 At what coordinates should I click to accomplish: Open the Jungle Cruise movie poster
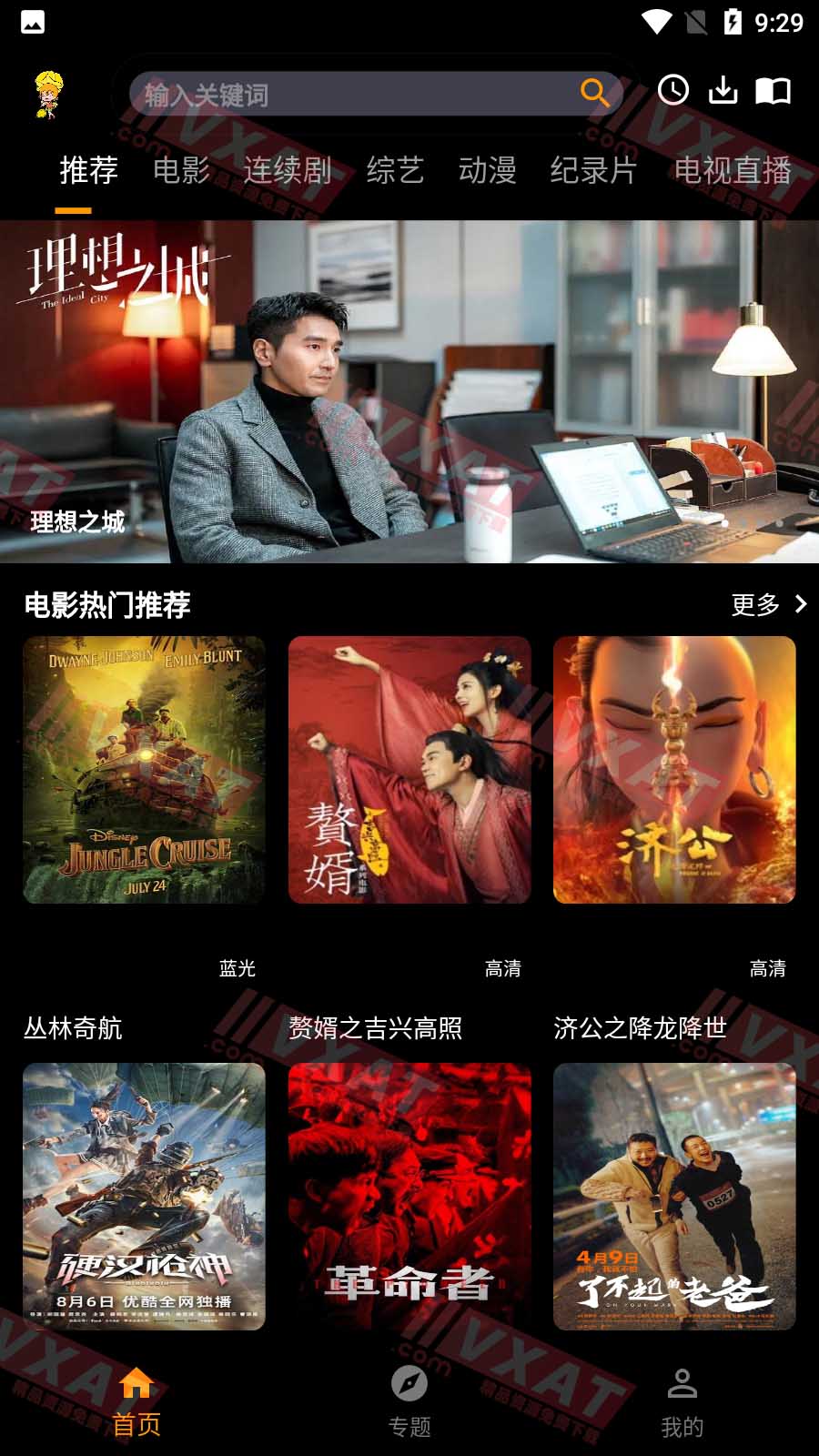(144, 770)
